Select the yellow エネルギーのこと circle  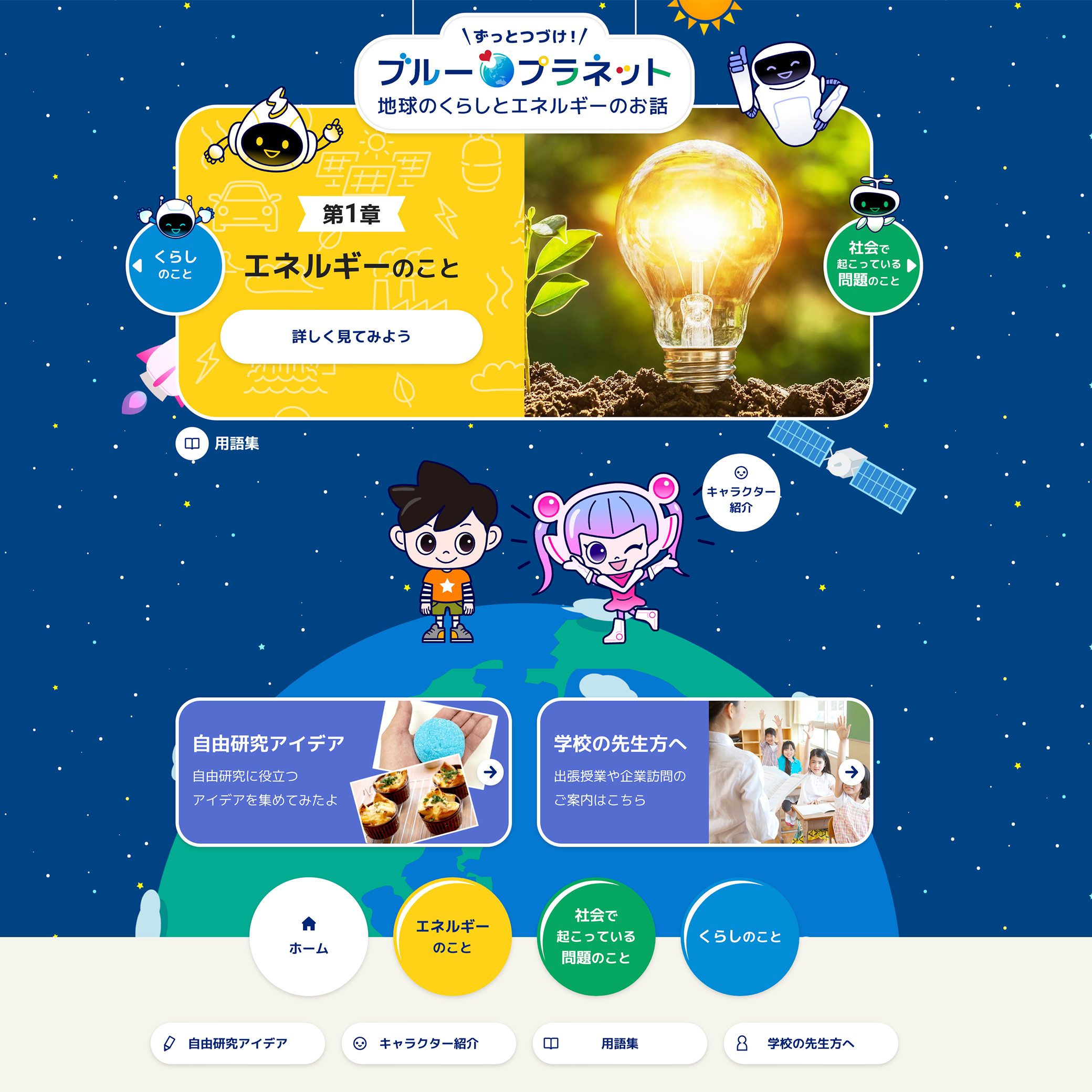[452, 937]
